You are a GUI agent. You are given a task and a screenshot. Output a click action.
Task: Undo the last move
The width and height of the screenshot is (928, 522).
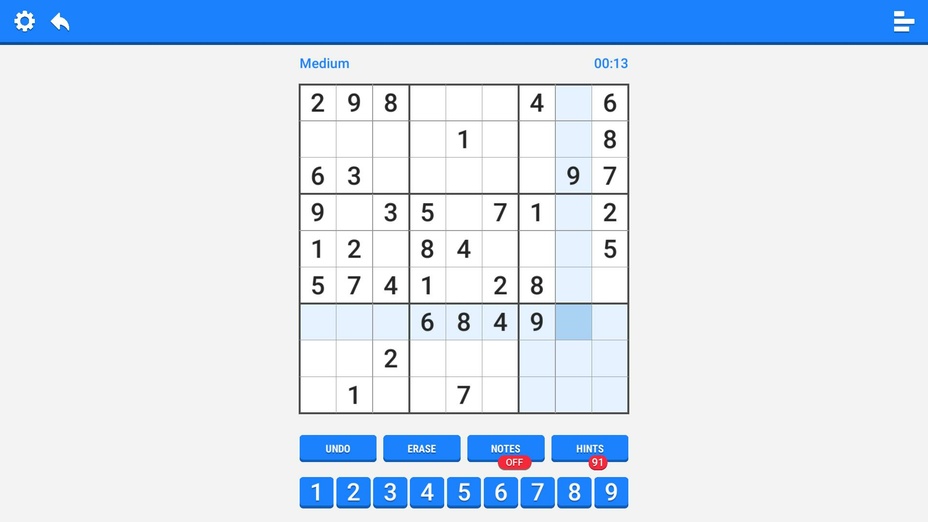point(338,448)
